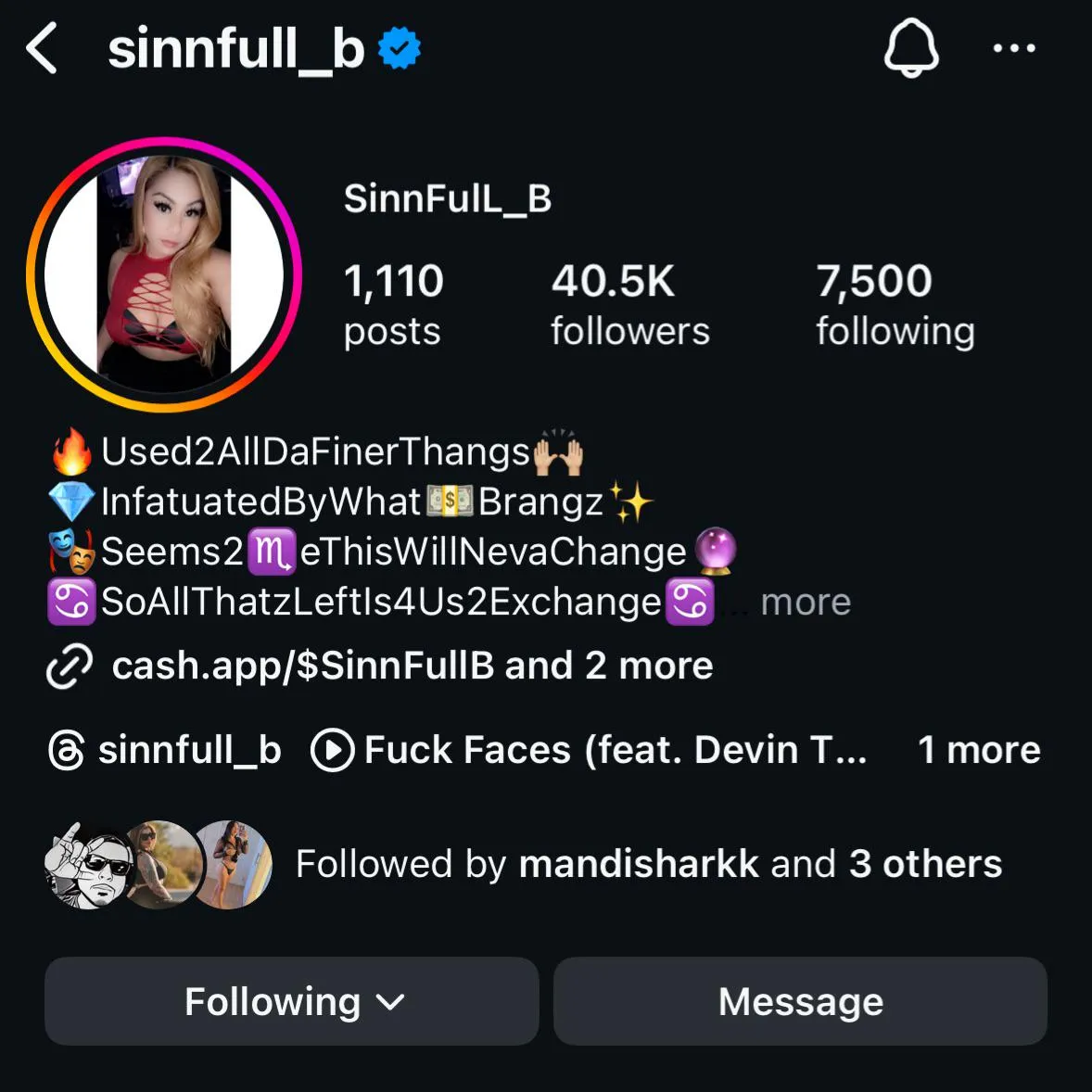View the profile picture story
1092x1092 pixels.
pyautogui.click(x=164, y=274)
